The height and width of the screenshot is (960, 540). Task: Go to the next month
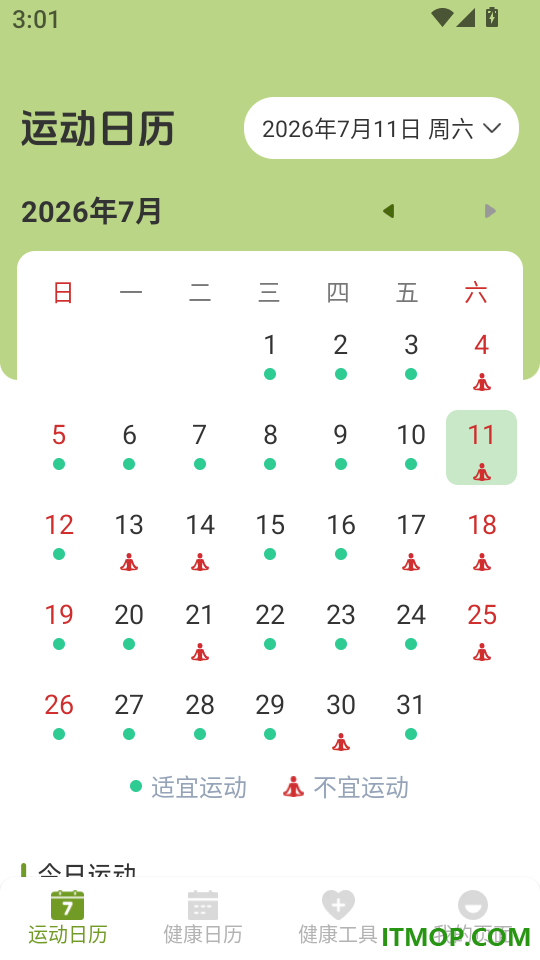pyautogui.click(x=490, y=211)
